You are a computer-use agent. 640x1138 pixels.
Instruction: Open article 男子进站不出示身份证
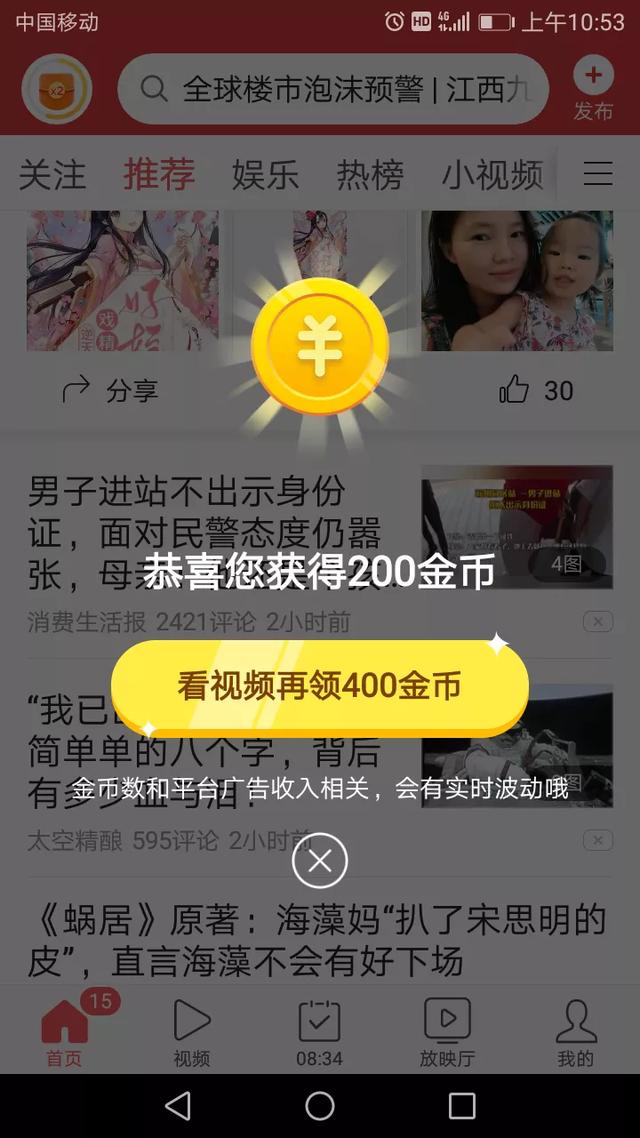coord(205,532)
